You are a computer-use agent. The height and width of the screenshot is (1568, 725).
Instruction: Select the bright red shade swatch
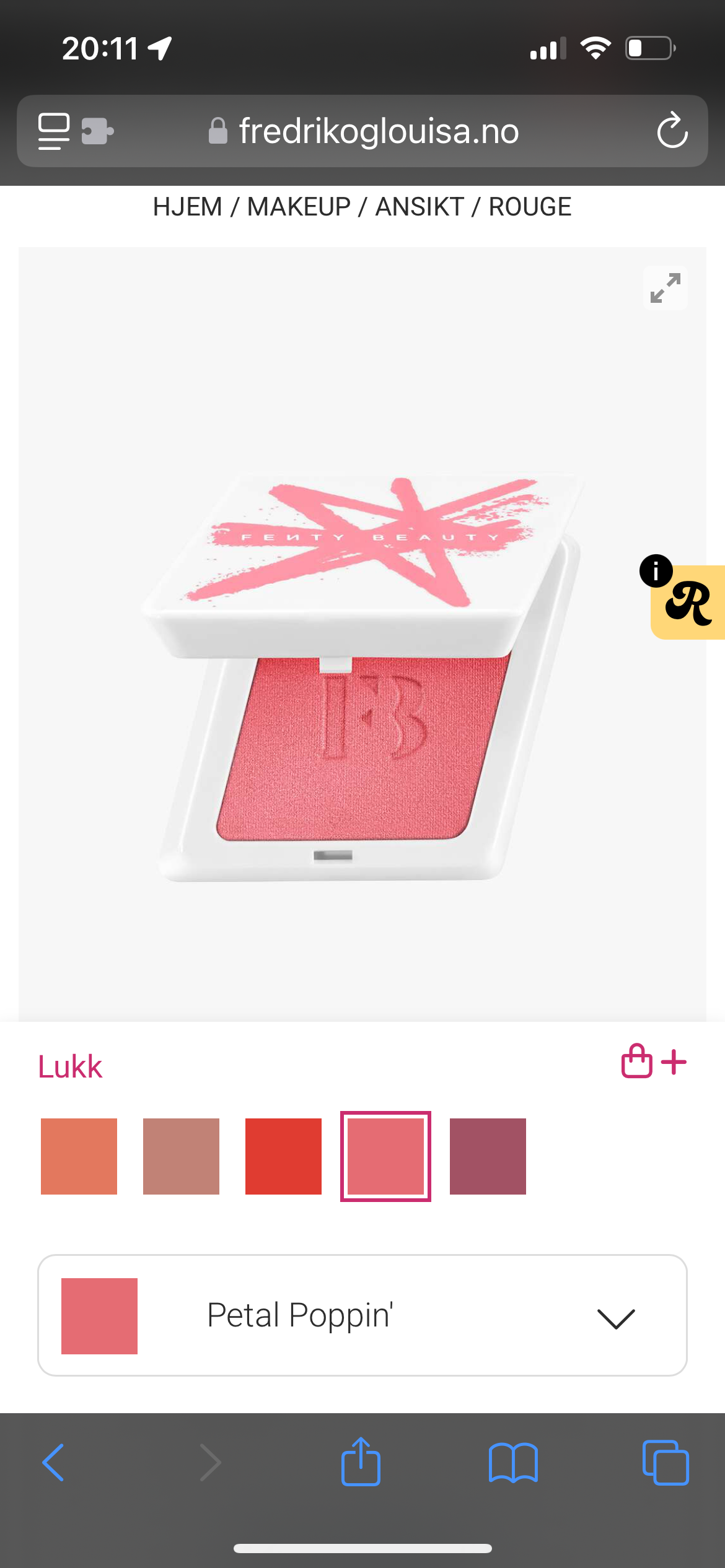tap(283, 1156)
